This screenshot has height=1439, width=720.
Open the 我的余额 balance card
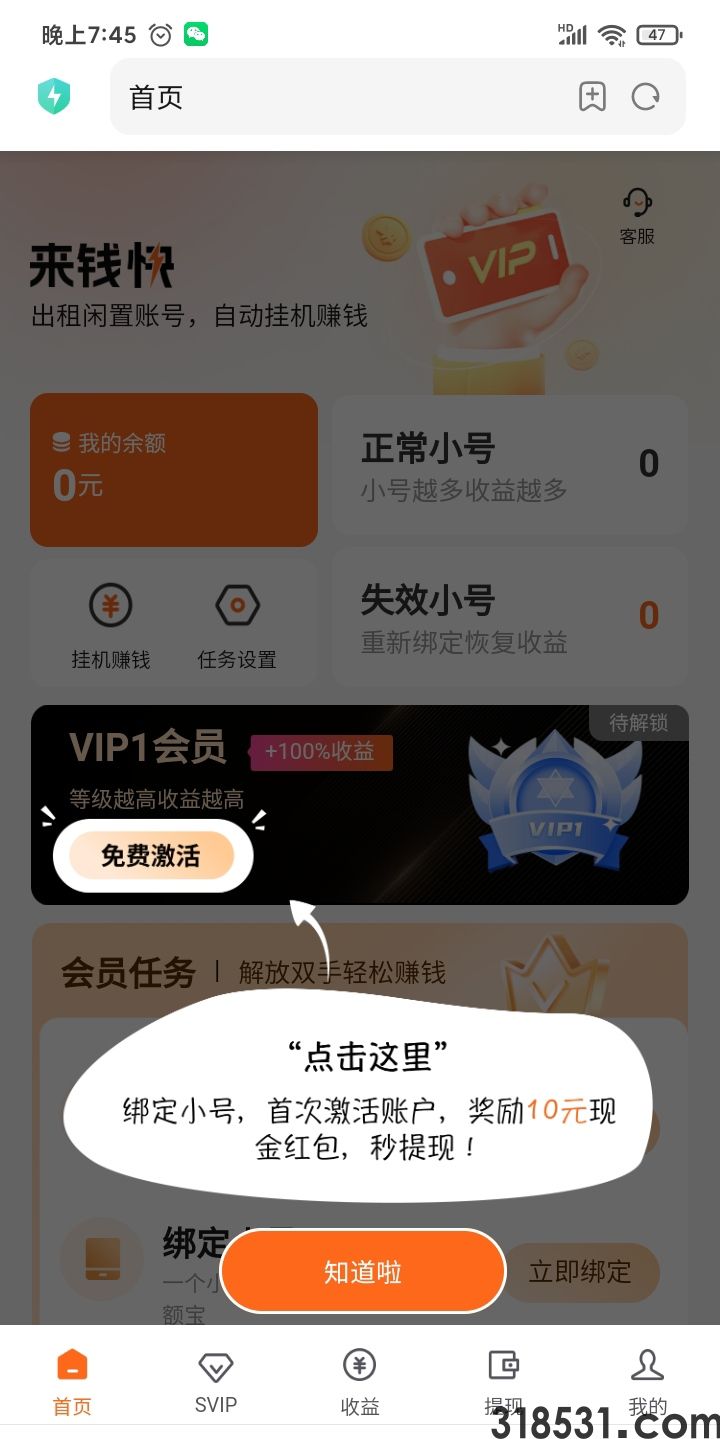174,469
